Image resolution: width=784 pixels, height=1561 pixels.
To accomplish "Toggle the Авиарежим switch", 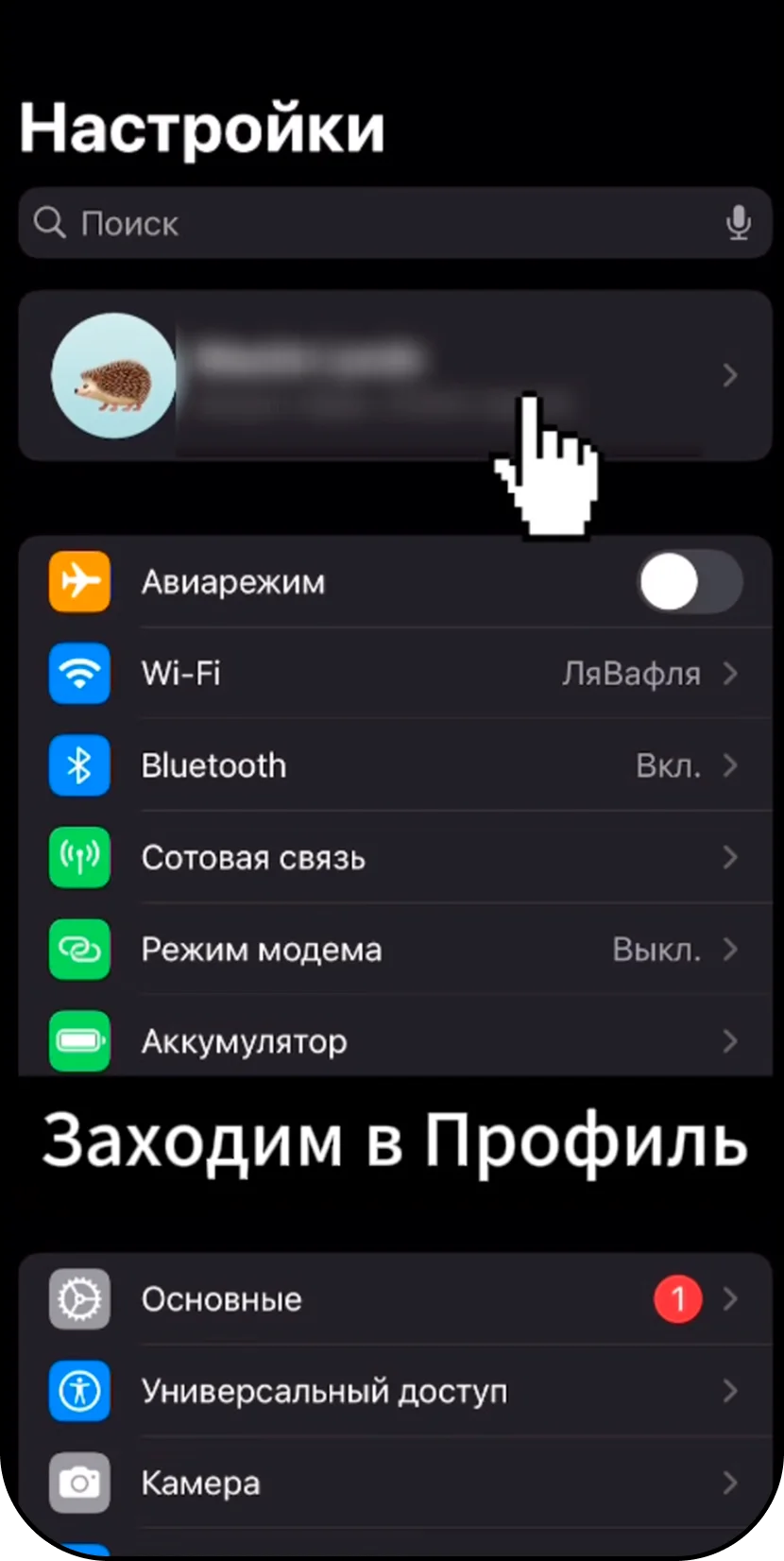I will [x=690, y=582].
